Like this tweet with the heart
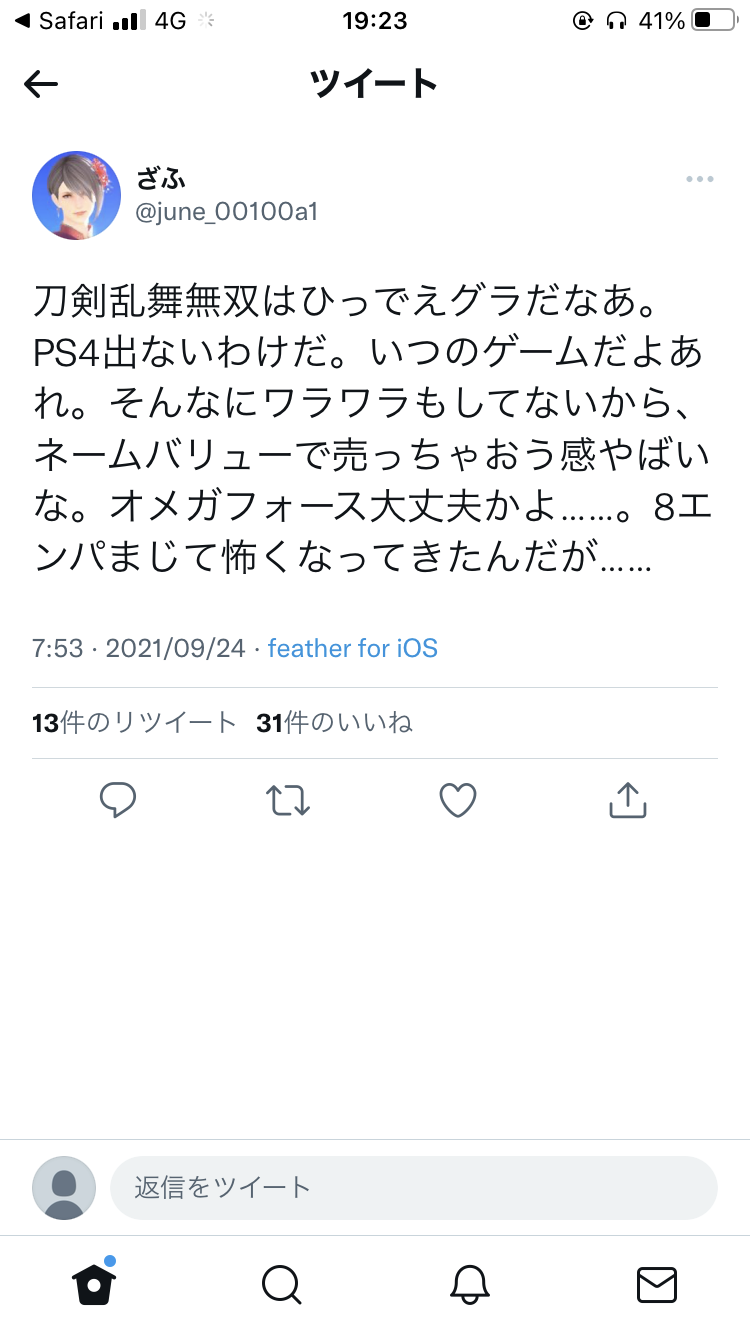This screenshot has width=750, height=1334. coord(458,800)
